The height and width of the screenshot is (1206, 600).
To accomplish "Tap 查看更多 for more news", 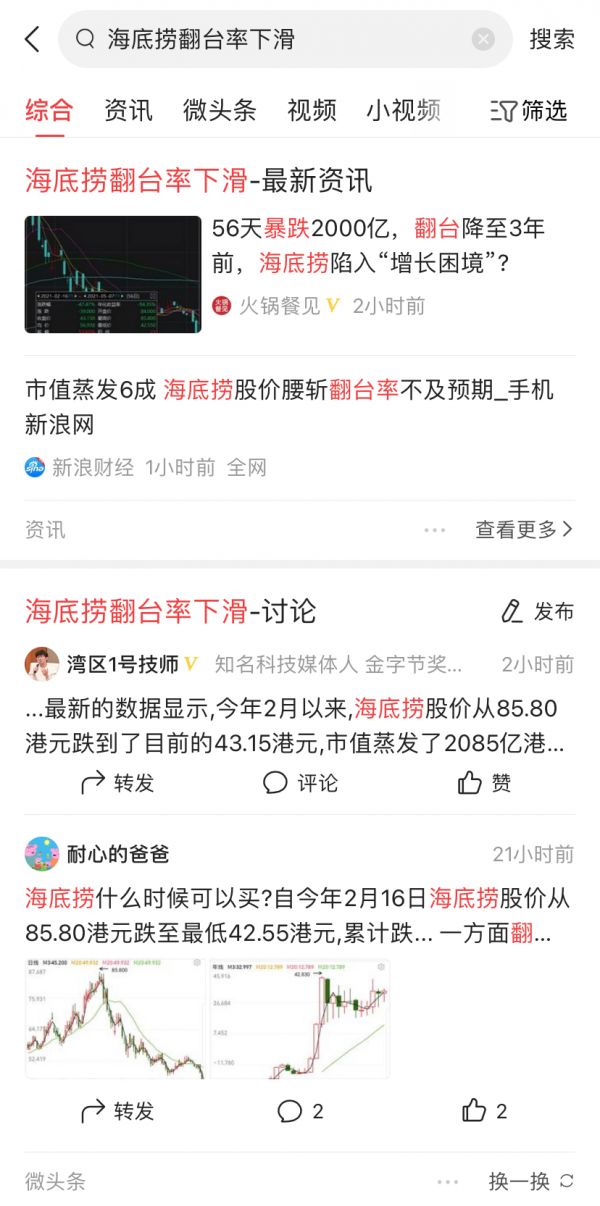I will 524,530.
